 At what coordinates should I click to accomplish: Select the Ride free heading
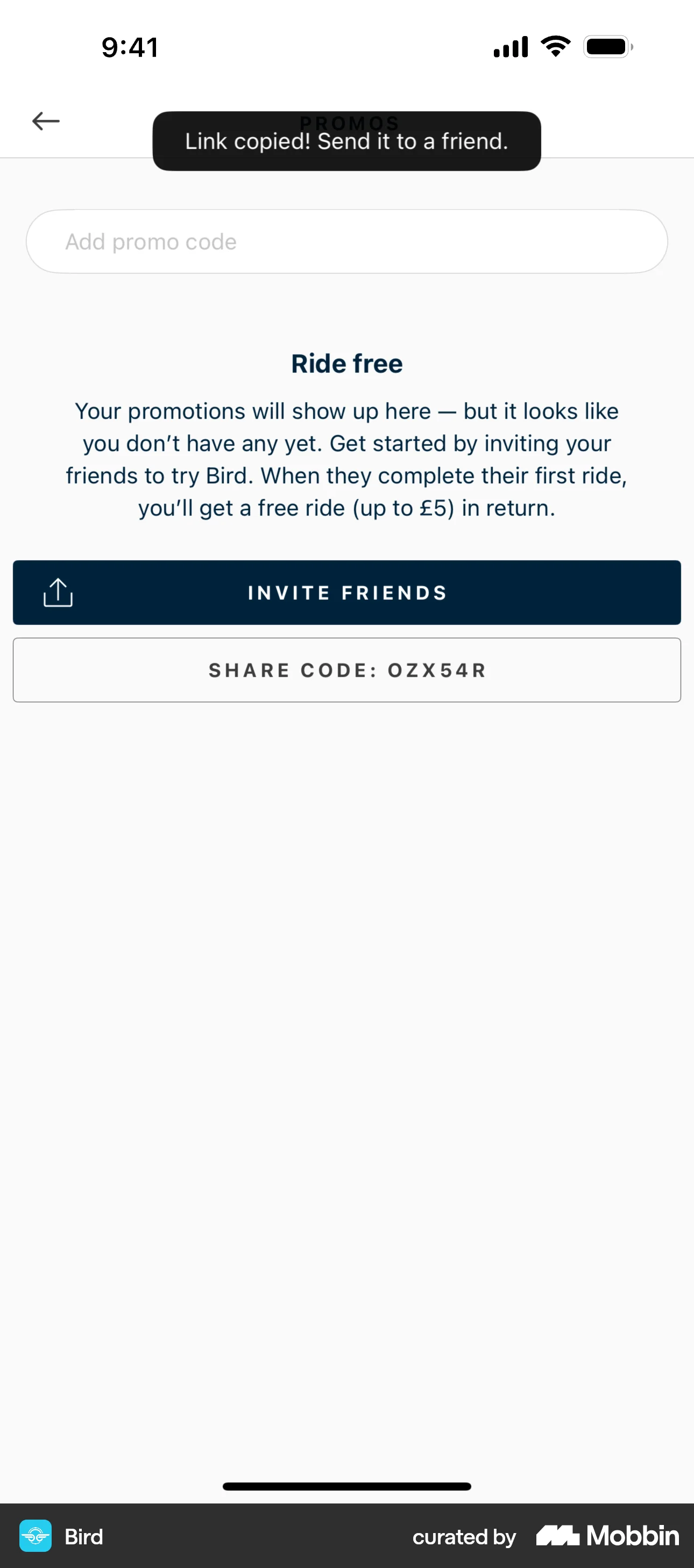point(346,363)
